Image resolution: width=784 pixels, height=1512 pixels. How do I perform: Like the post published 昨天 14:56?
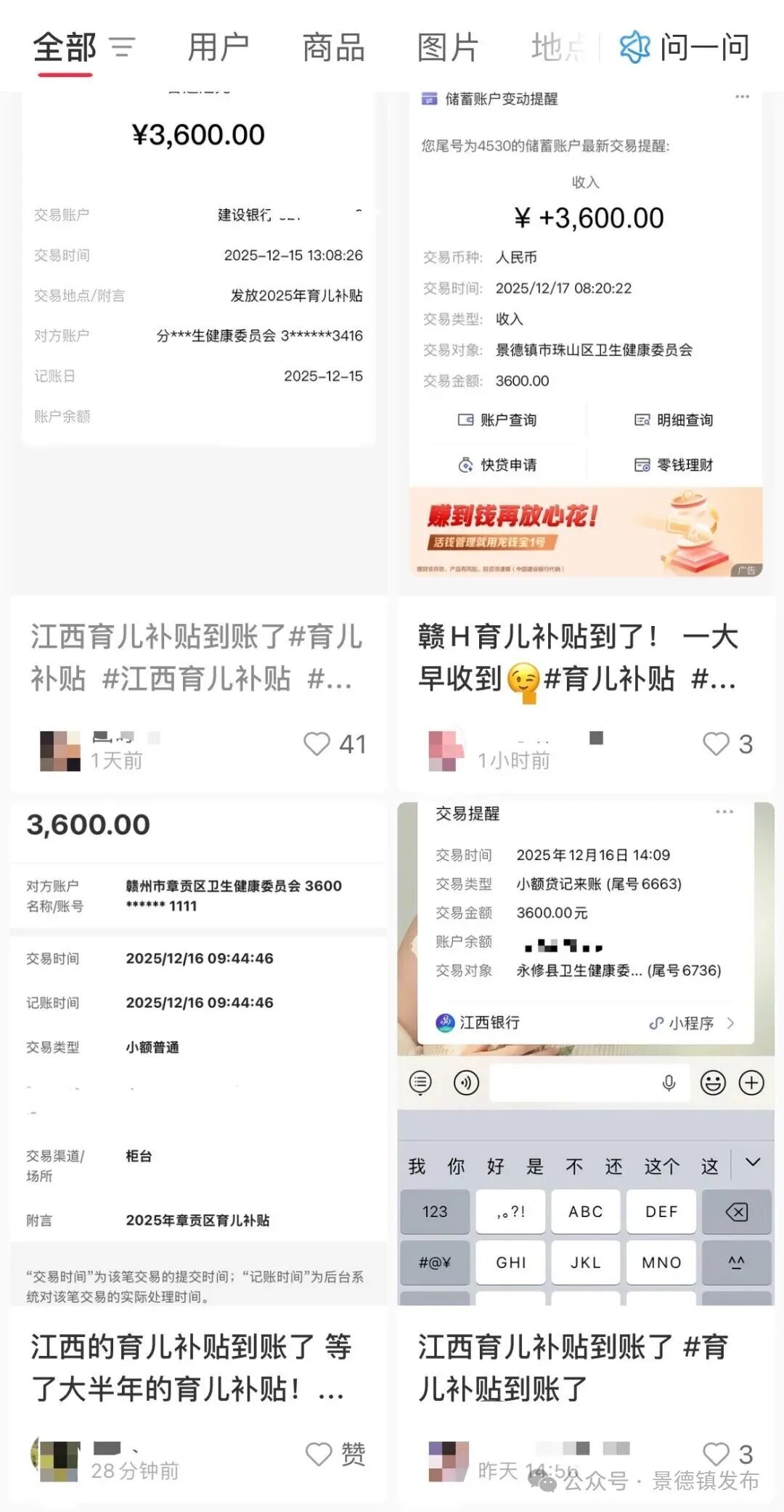point(716,1454)
